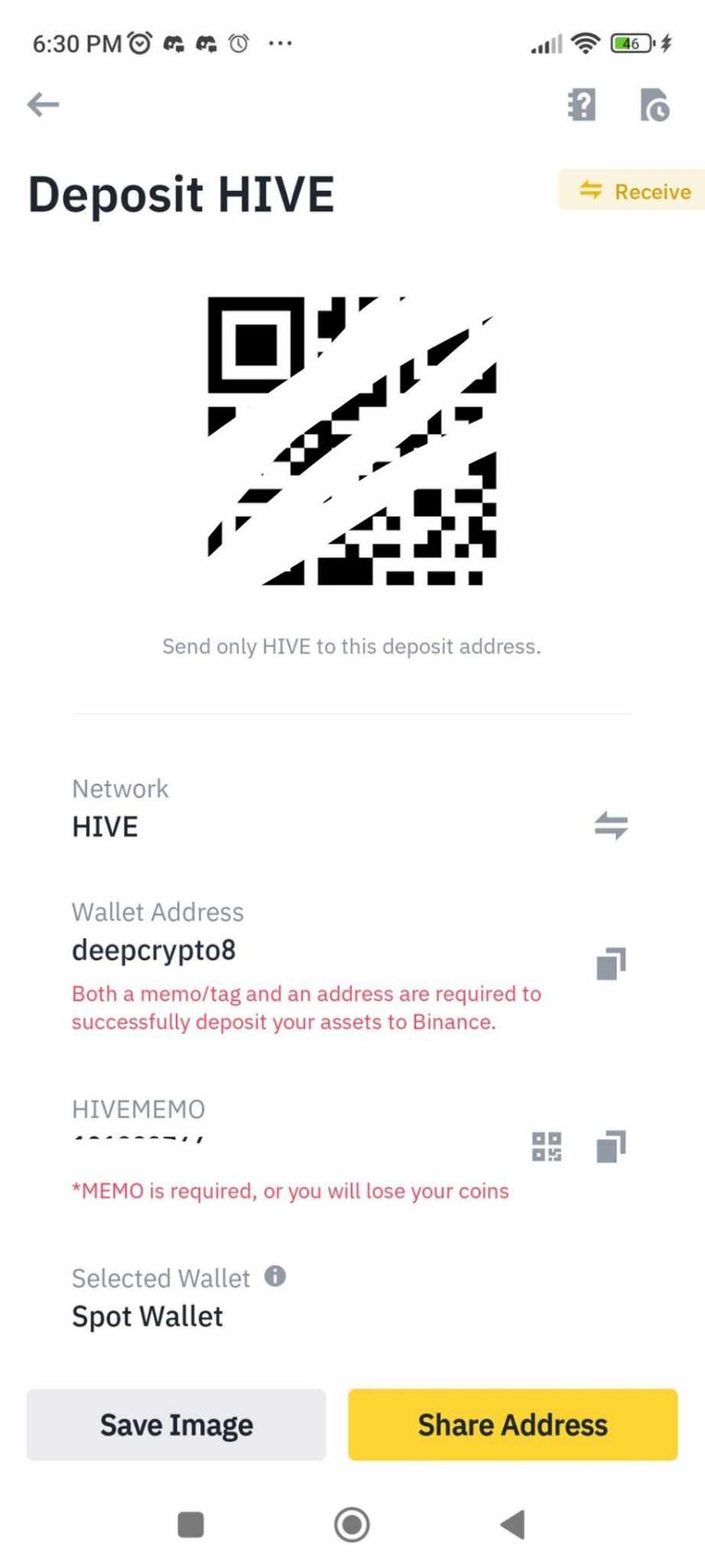
Task: View deposit history
Action: tap(655, 106)
